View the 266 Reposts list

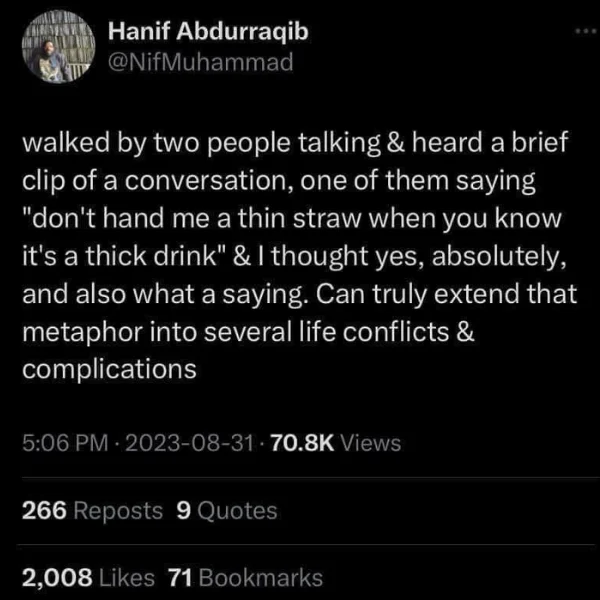[x=92, y=511]
